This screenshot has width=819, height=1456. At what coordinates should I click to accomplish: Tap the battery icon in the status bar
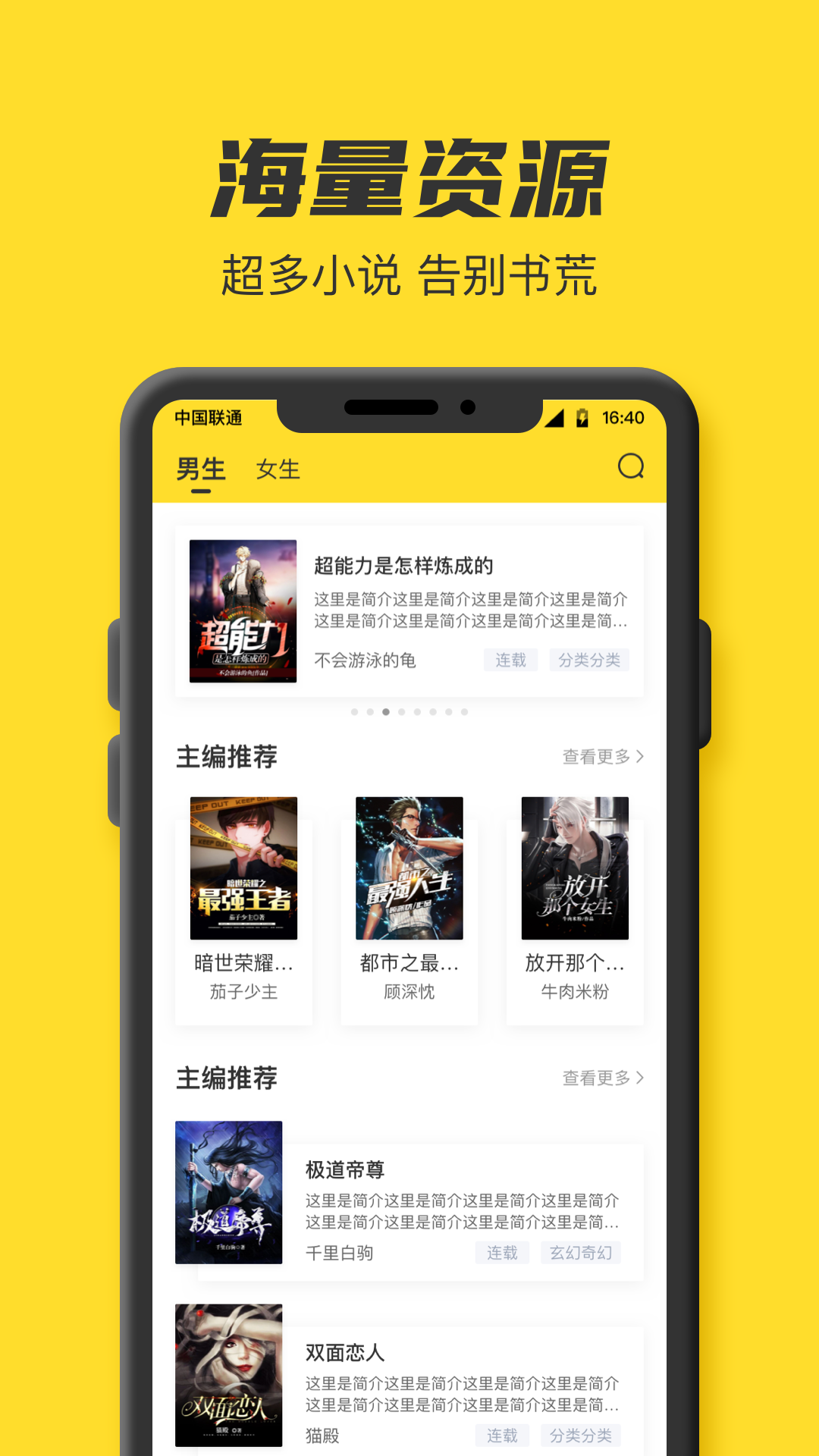click(x=581, y=416)
